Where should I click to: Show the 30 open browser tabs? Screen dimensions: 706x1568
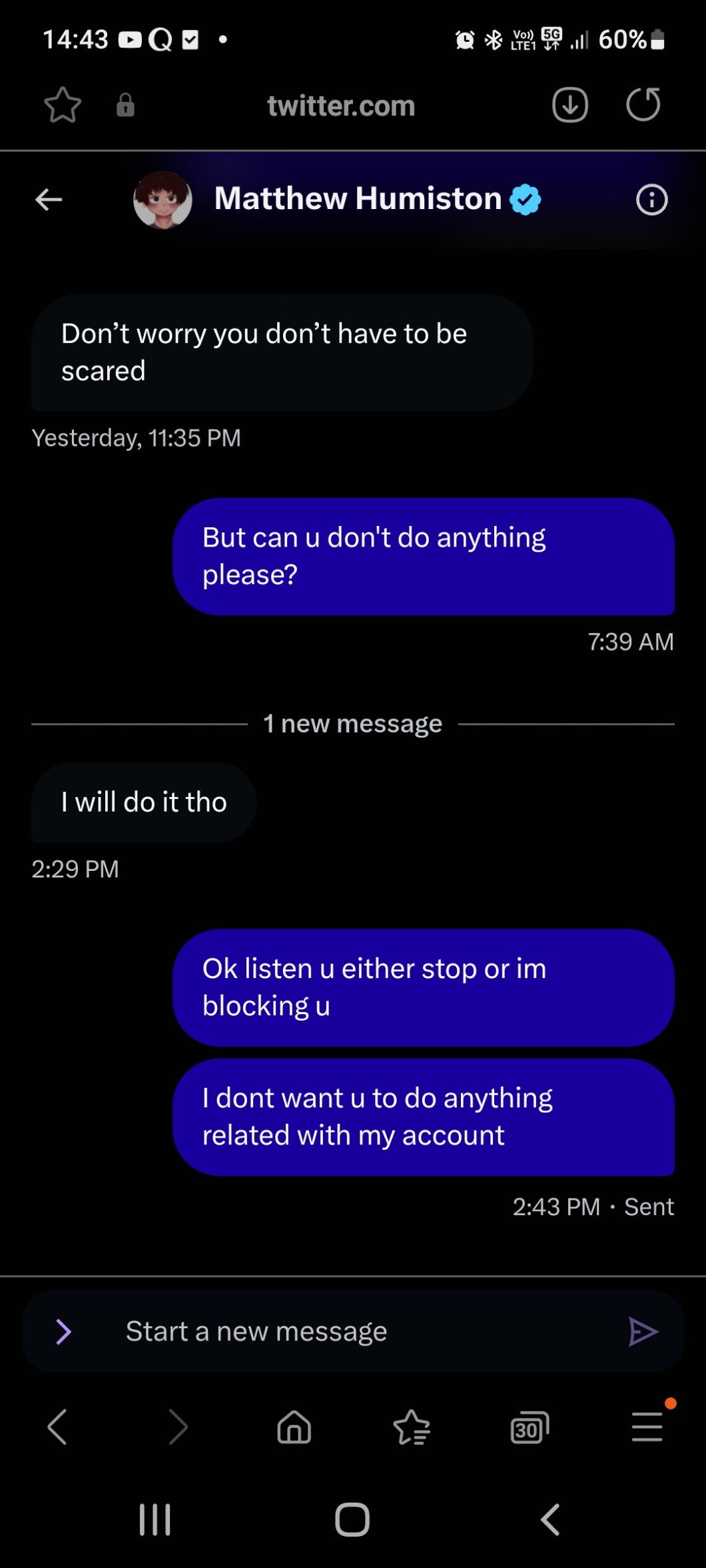pyautogui.click(x=529, y=1428)
